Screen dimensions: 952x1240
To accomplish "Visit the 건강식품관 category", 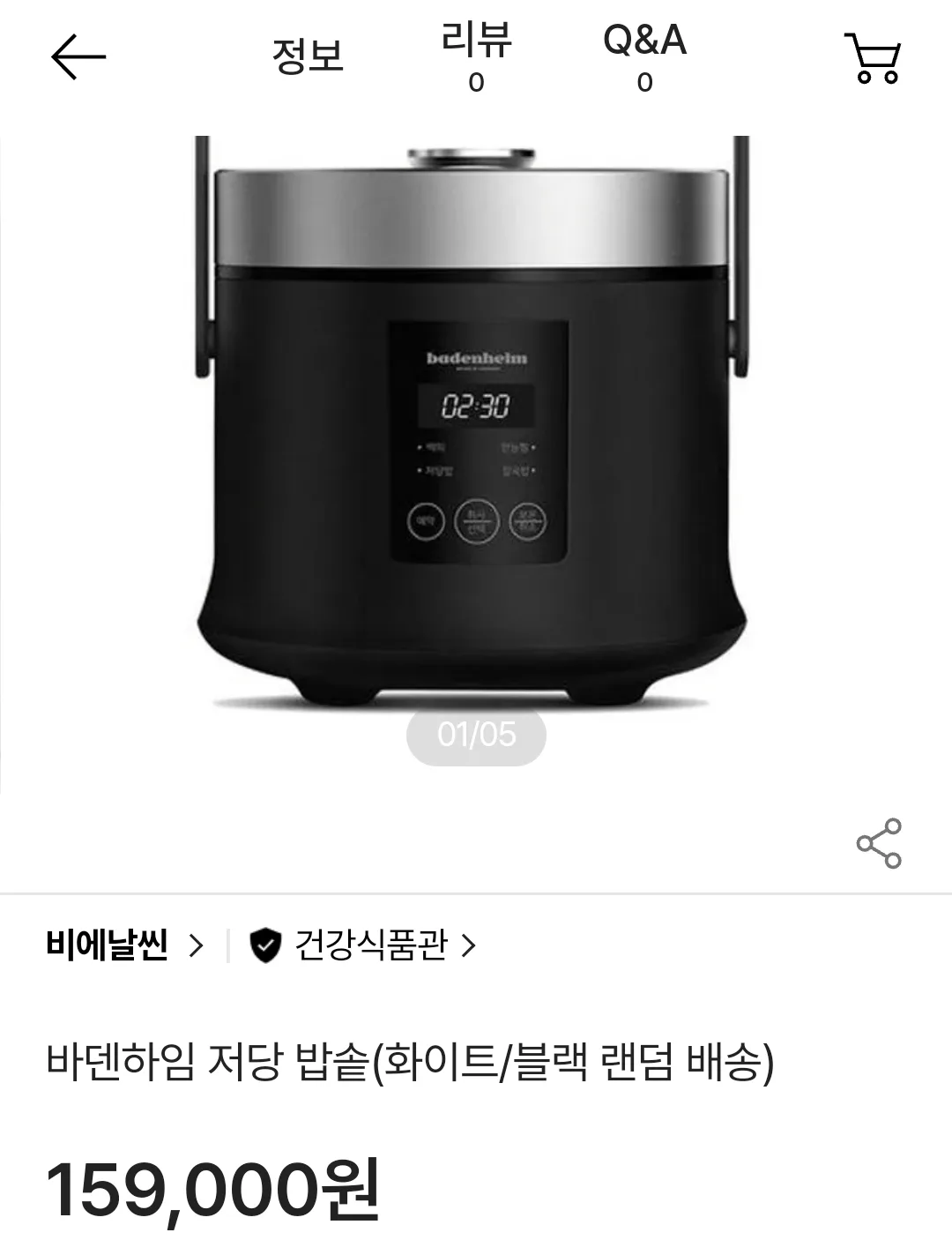I will pyautogui.click(x=370, y=945).
